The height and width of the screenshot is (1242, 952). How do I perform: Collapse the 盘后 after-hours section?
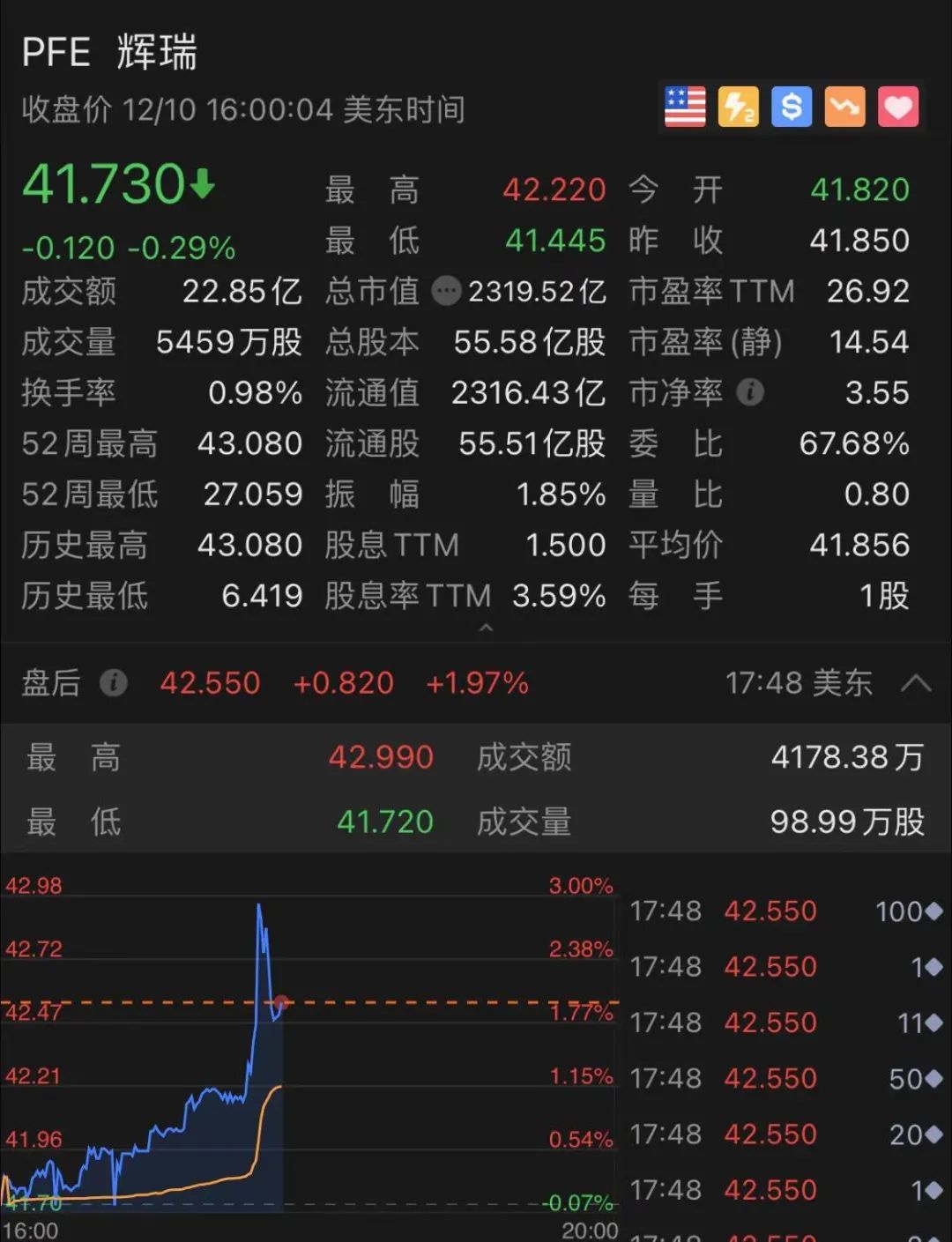pyautogui.click(x=917, y=683)
